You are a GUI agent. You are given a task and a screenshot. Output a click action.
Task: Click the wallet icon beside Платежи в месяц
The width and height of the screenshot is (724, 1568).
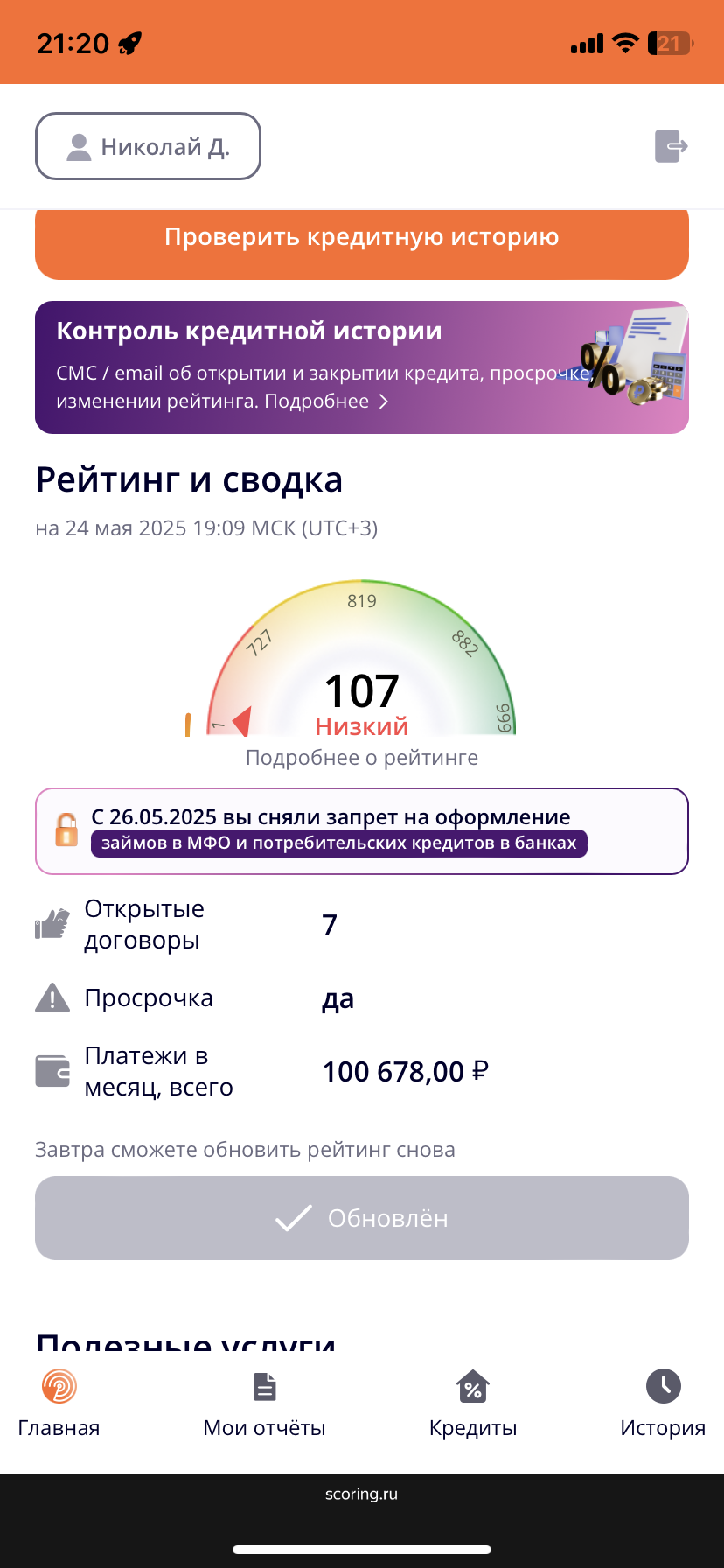click(52, 1070)
